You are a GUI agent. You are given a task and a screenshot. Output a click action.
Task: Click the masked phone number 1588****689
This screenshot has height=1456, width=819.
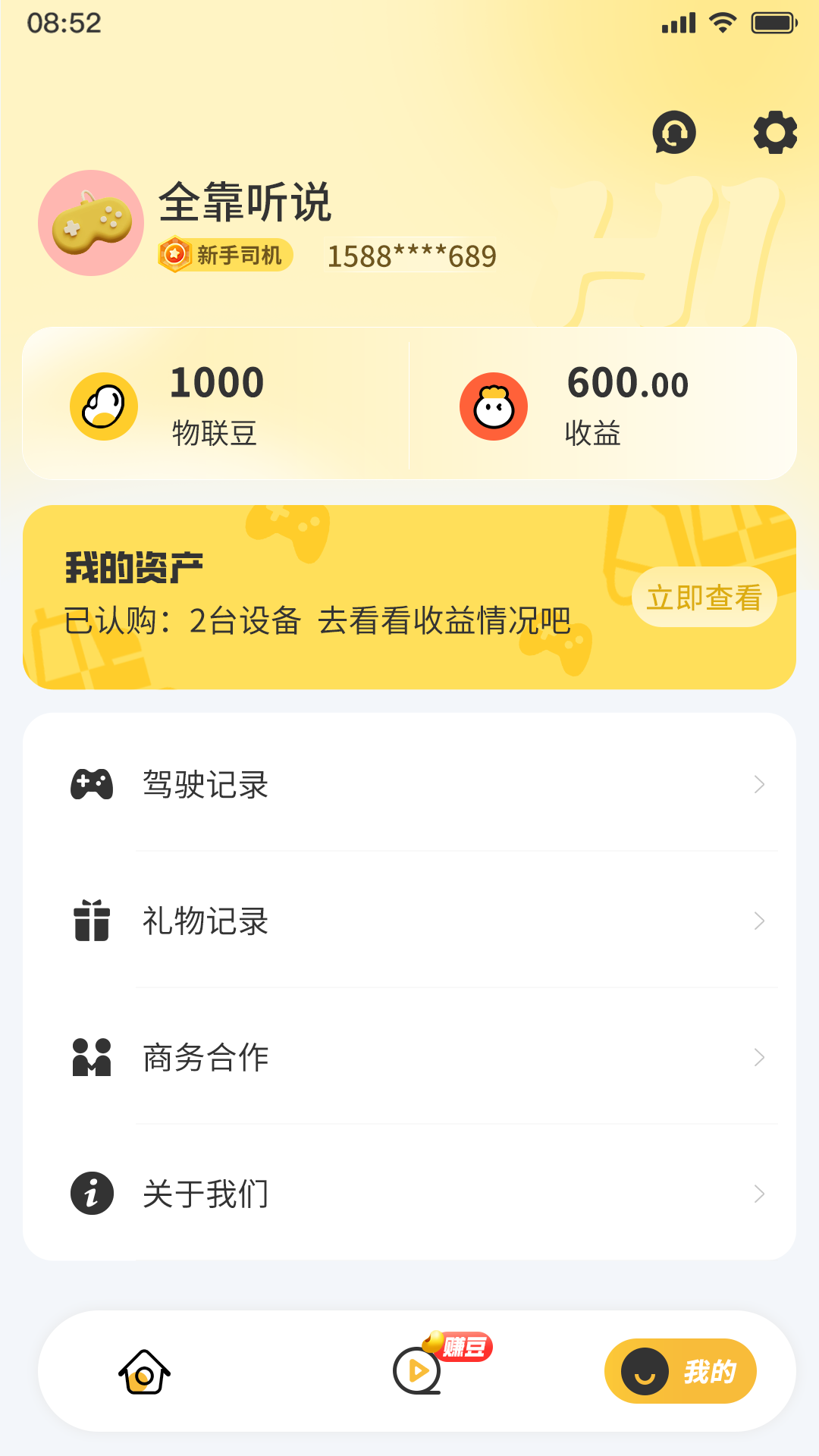(x=412, y=256)
